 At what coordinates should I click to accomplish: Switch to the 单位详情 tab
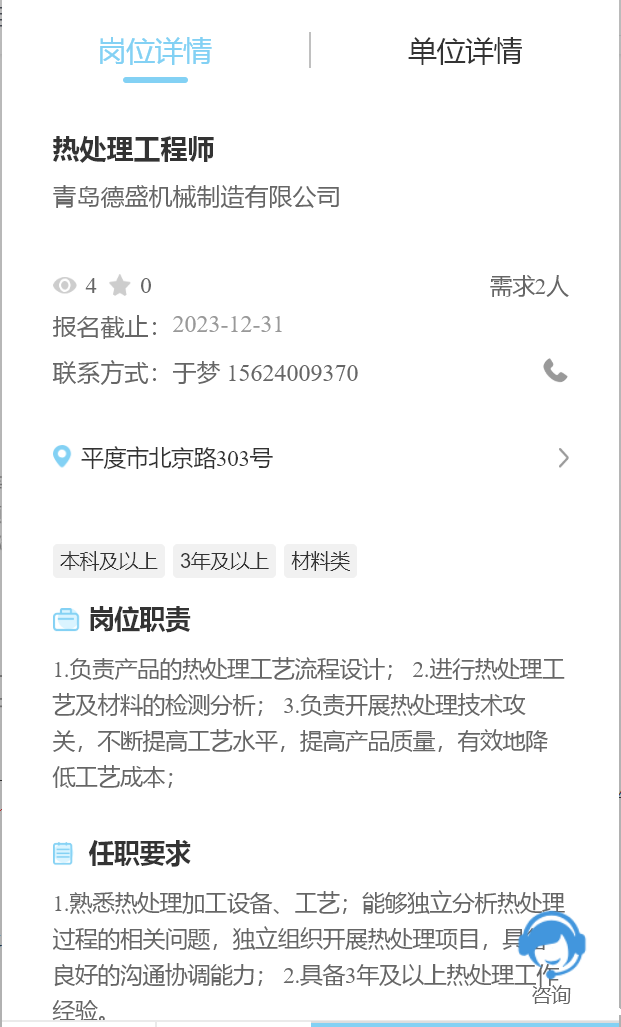coord(464,51)
